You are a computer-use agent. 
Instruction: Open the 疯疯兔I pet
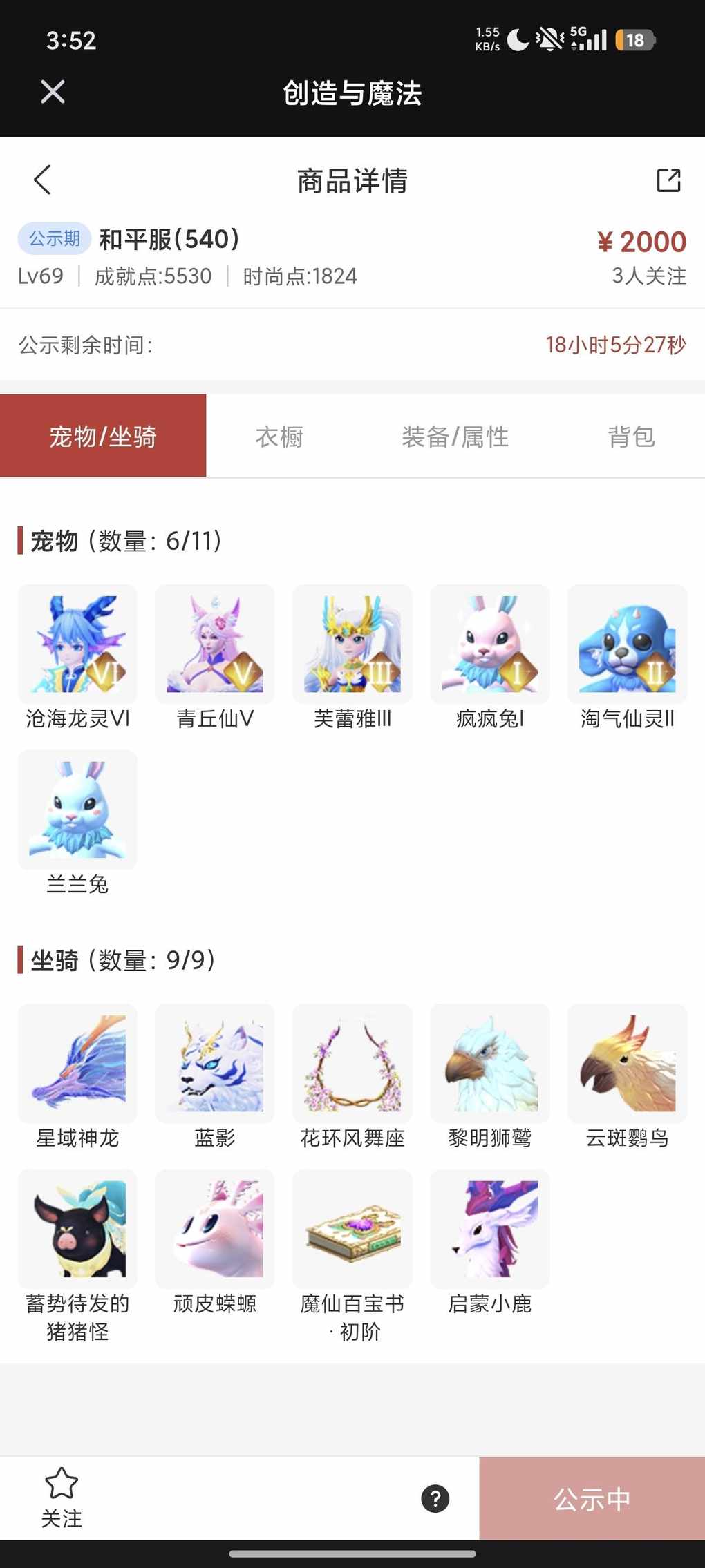tap(490, 644)
